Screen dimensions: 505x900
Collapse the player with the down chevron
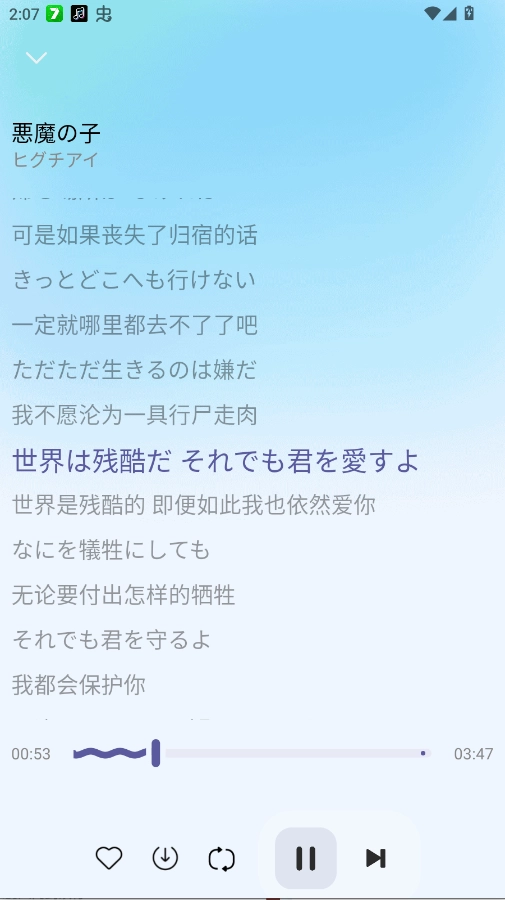point(36,57)
